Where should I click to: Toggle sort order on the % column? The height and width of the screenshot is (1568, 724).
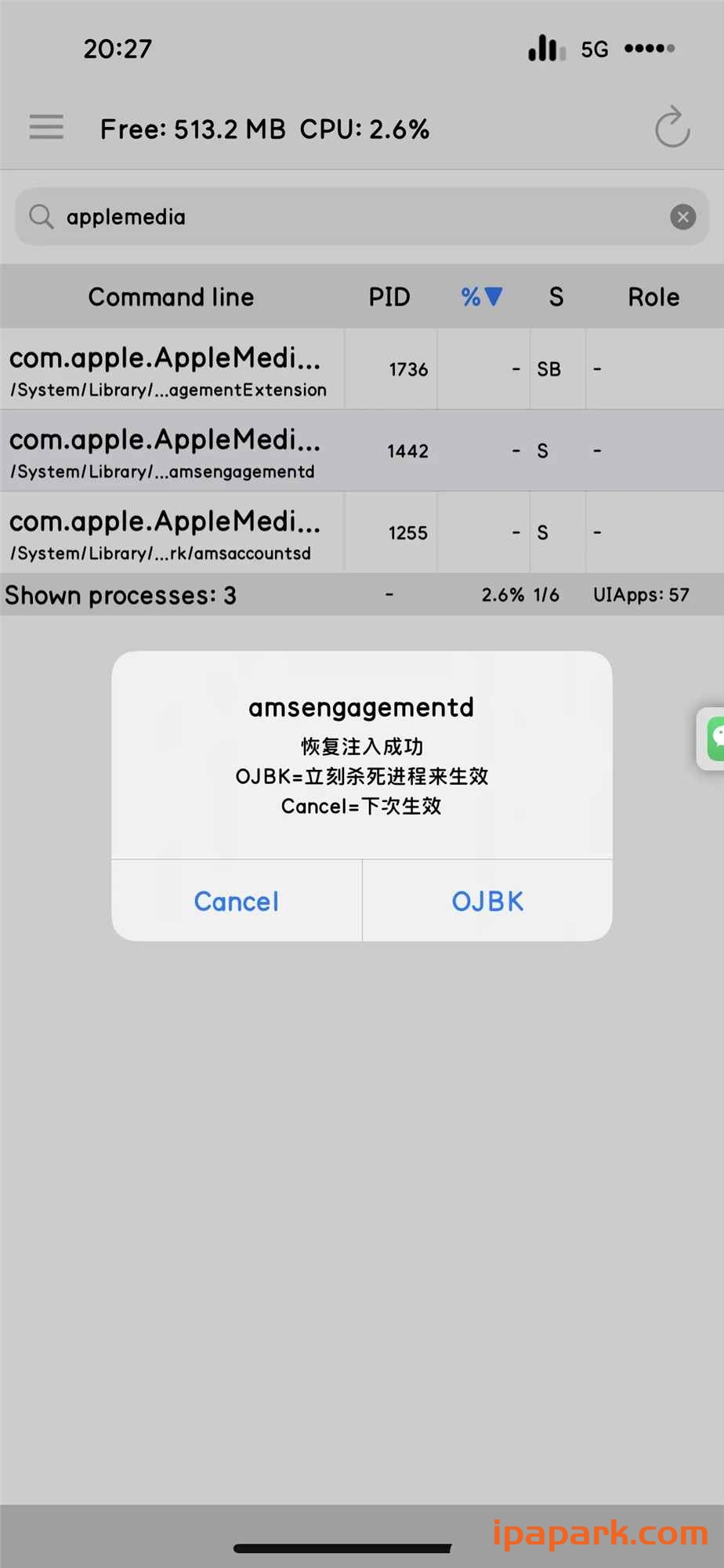(x=481, y=297)
